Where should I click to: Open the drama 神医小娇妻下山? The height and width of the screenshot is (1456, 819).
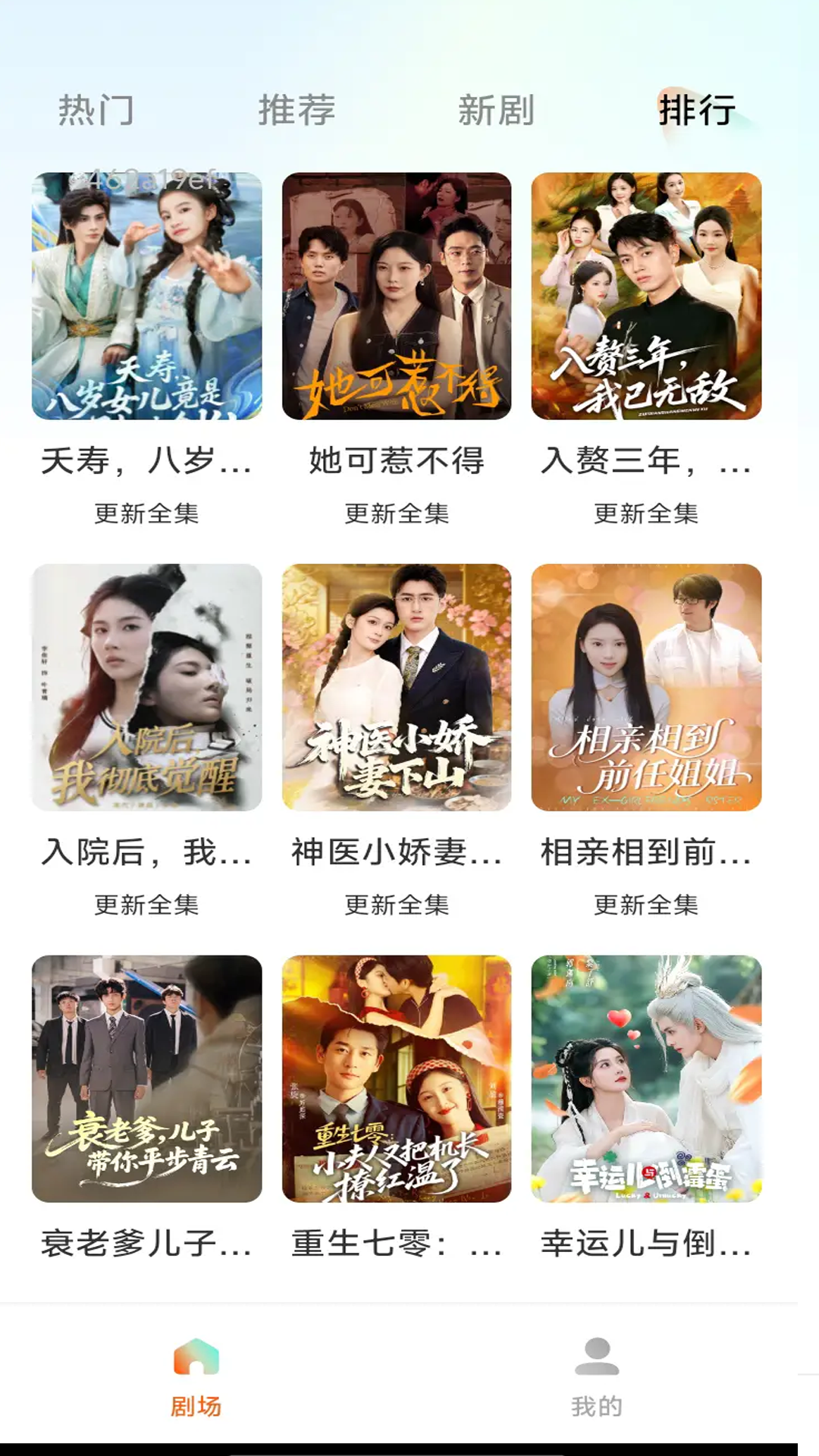click(x=397, y=687)
